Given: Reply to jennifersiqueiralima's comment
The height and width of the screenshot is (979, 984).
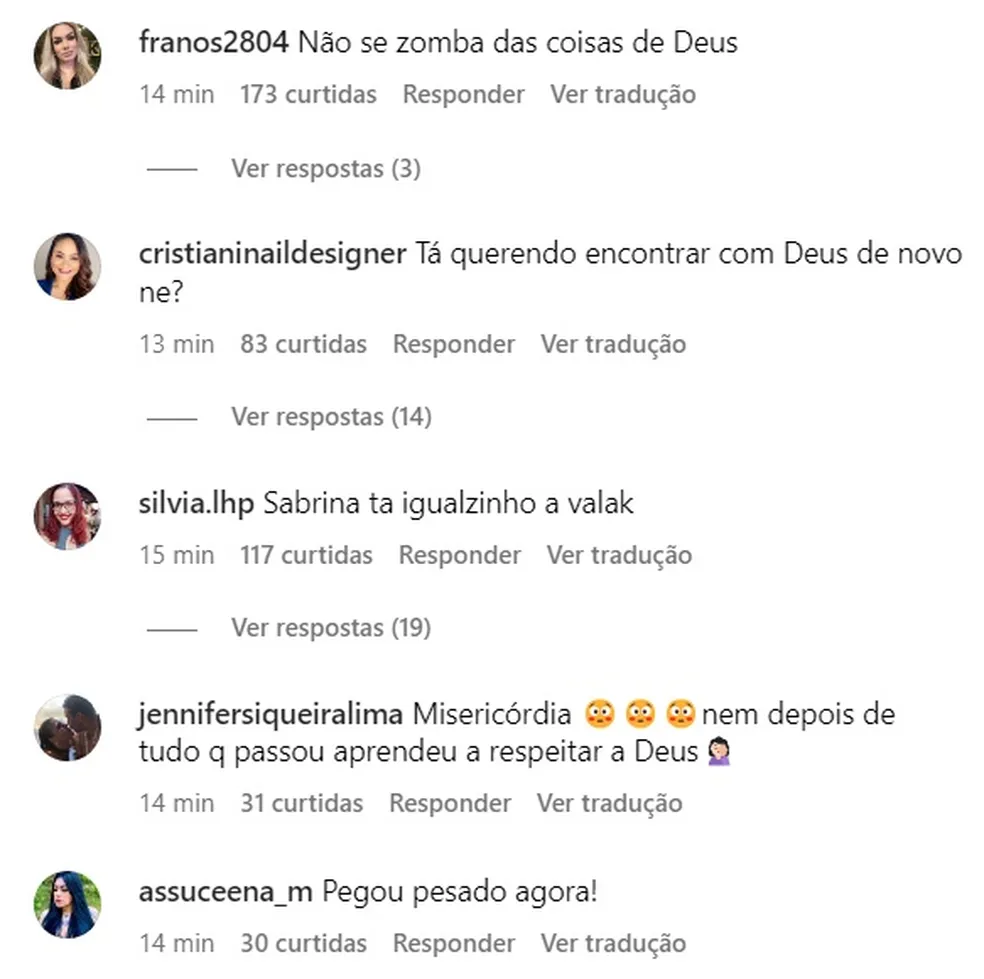Looking at the screenshot, I should (450, 803).
